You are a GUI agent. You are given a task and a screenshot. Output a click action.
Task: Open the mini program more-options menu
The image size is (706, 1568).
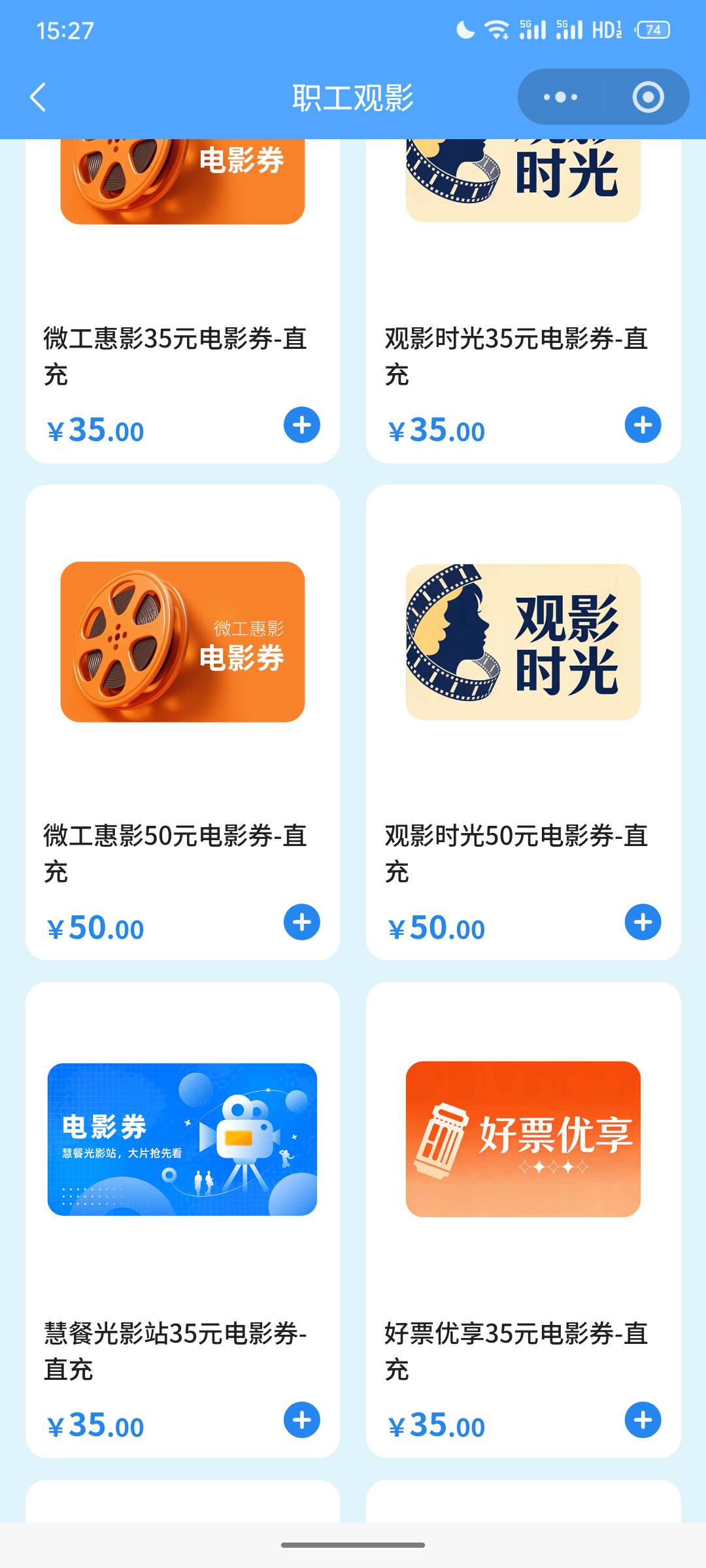coord(560,97)
